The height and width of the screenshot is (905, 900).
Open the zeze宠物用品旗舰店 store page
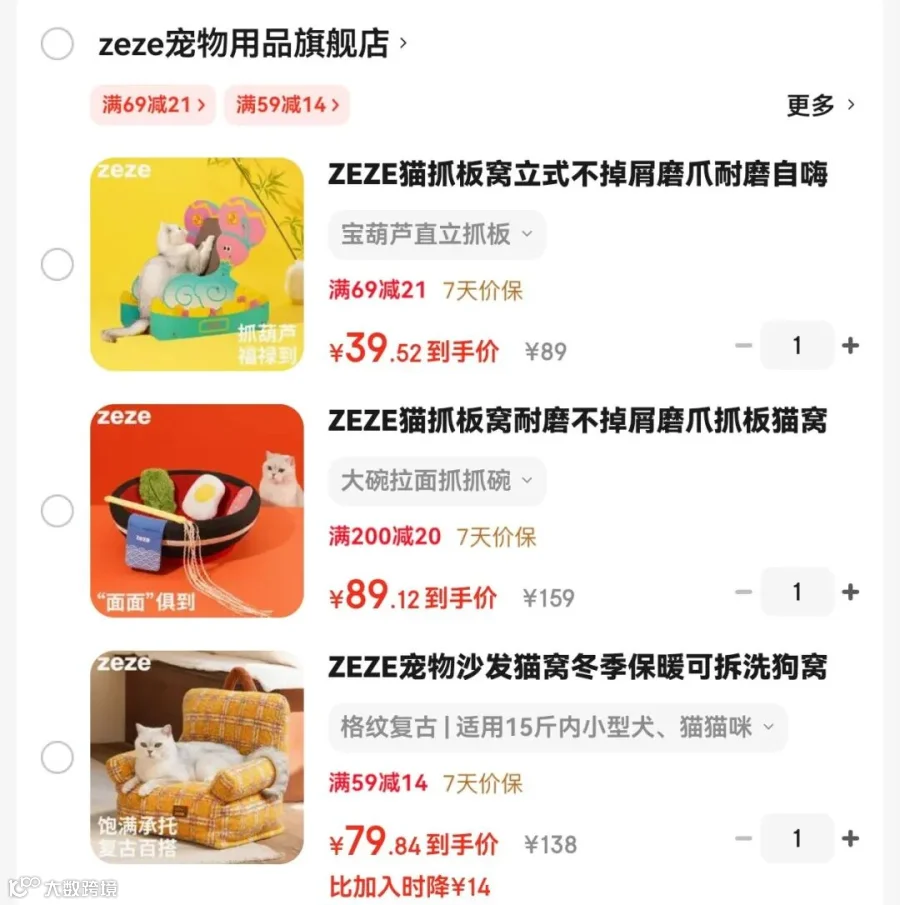(x=252, y=45)
